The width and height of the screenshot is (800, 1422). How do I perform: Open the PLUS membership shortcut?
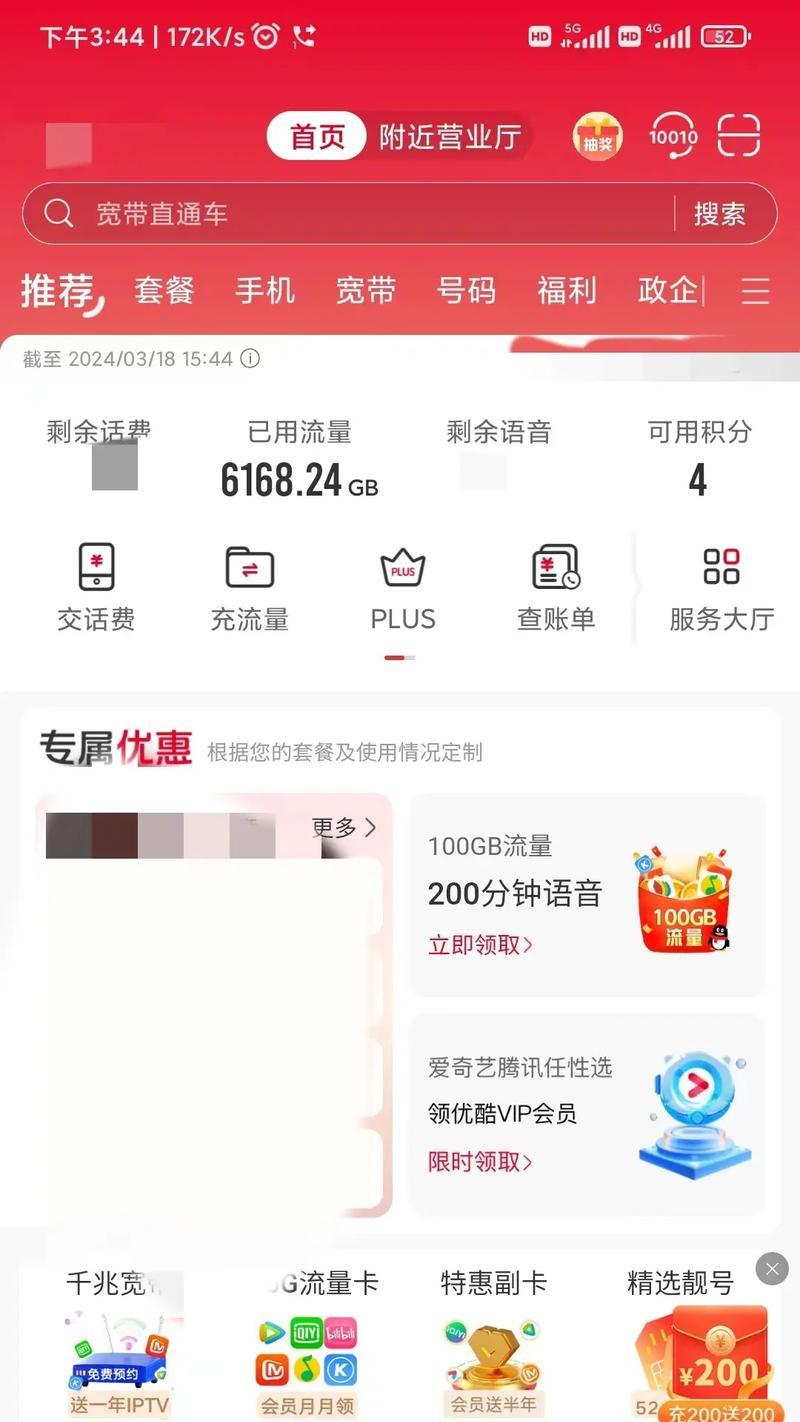(x=402, y=588)
